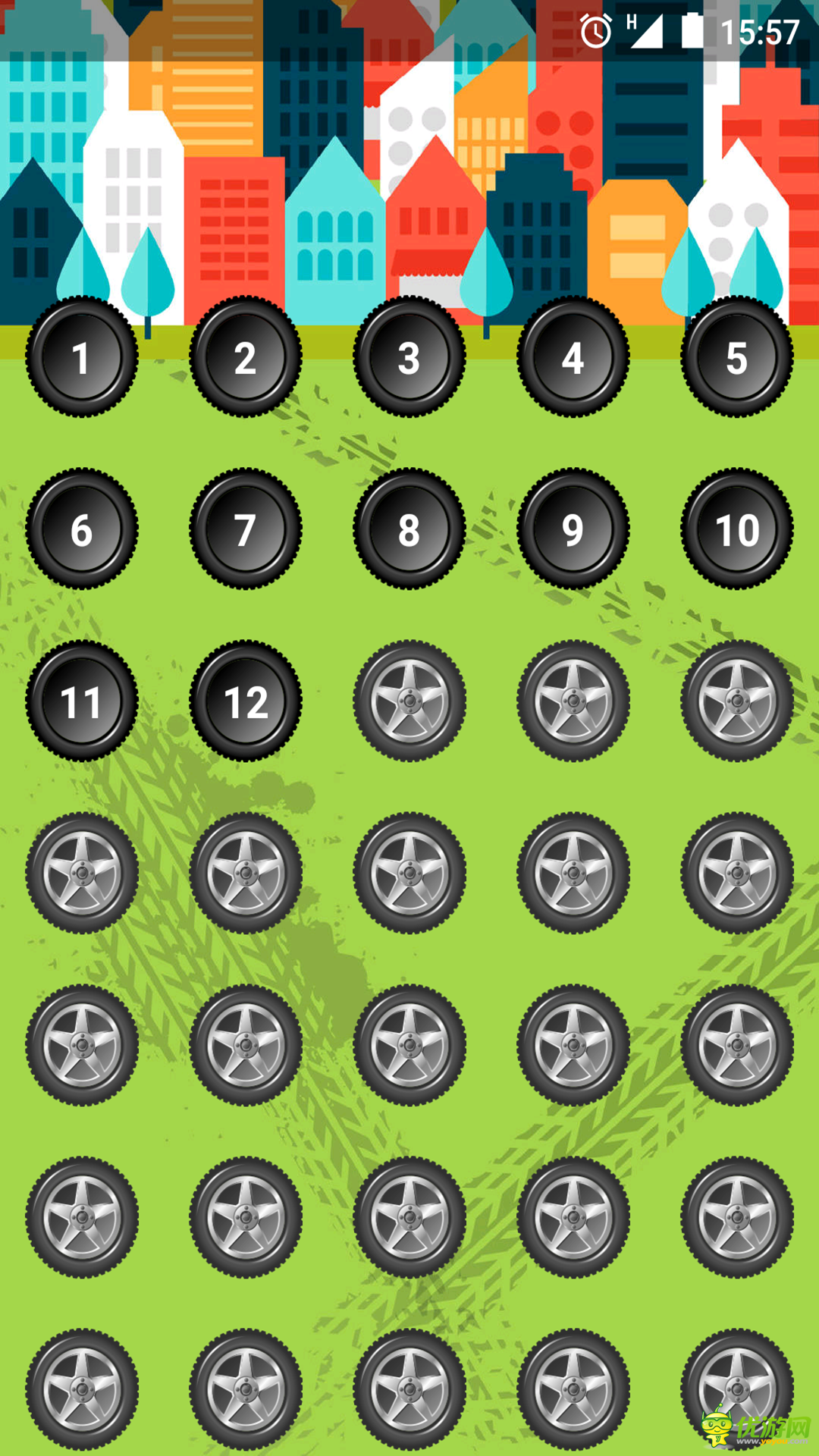The image size is (819, 1456).
Task: Pick the tire numbered 9
Action: (573, 529)
